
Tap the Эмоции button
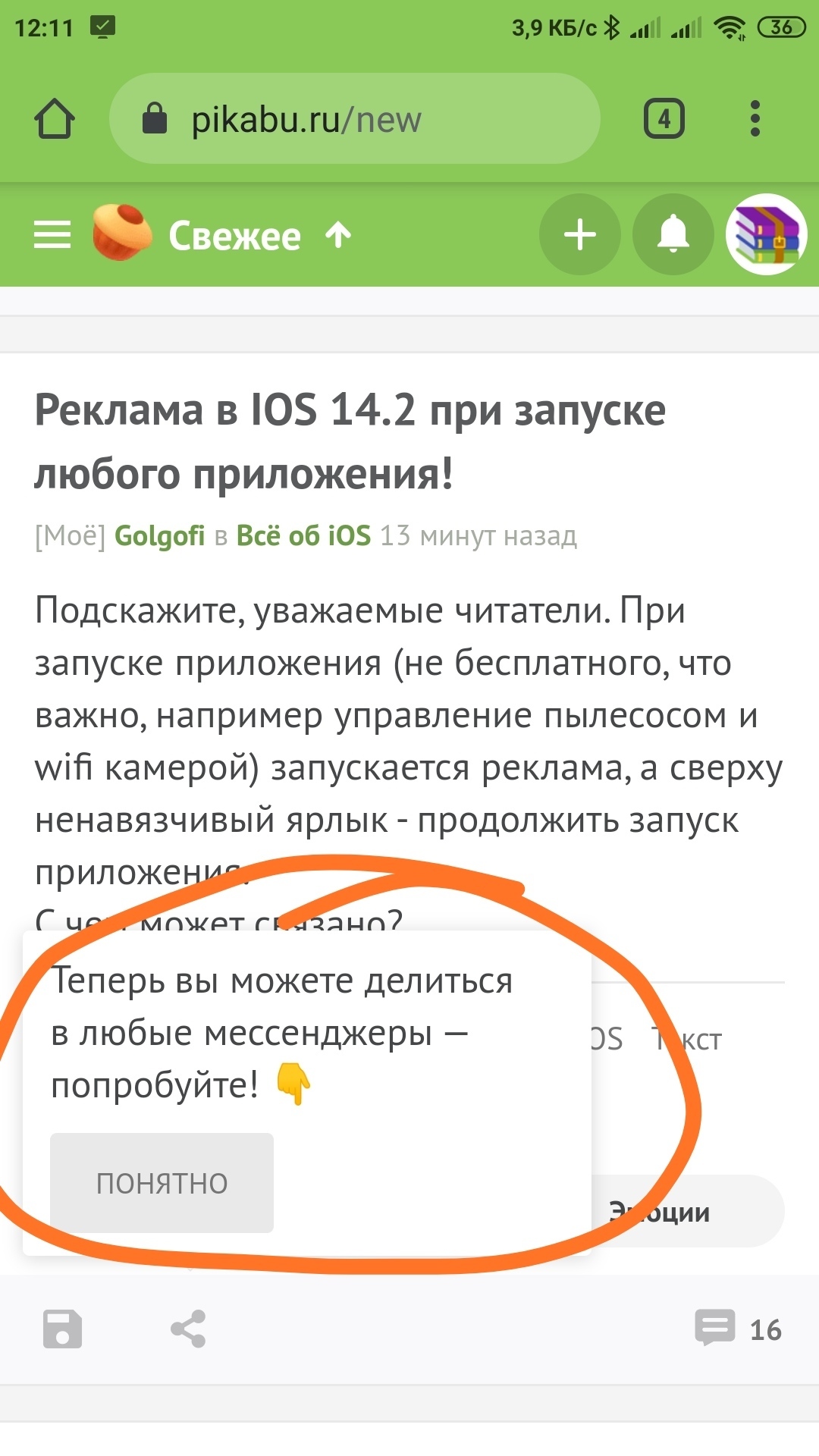686,1211
